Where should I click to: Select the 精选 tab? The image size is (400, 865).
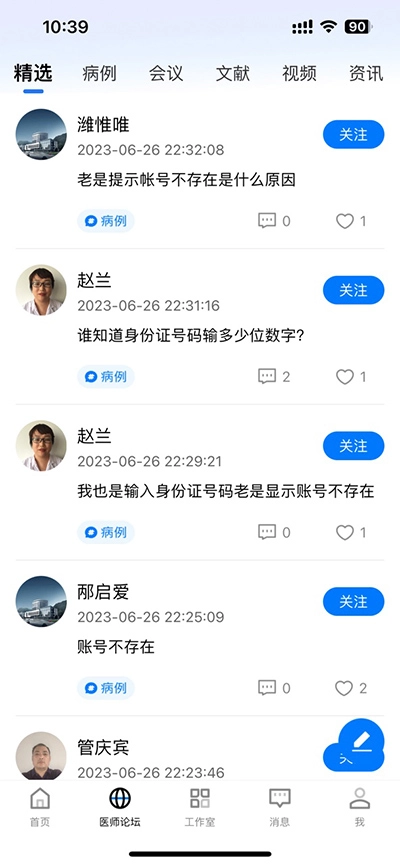click(33, 73)
